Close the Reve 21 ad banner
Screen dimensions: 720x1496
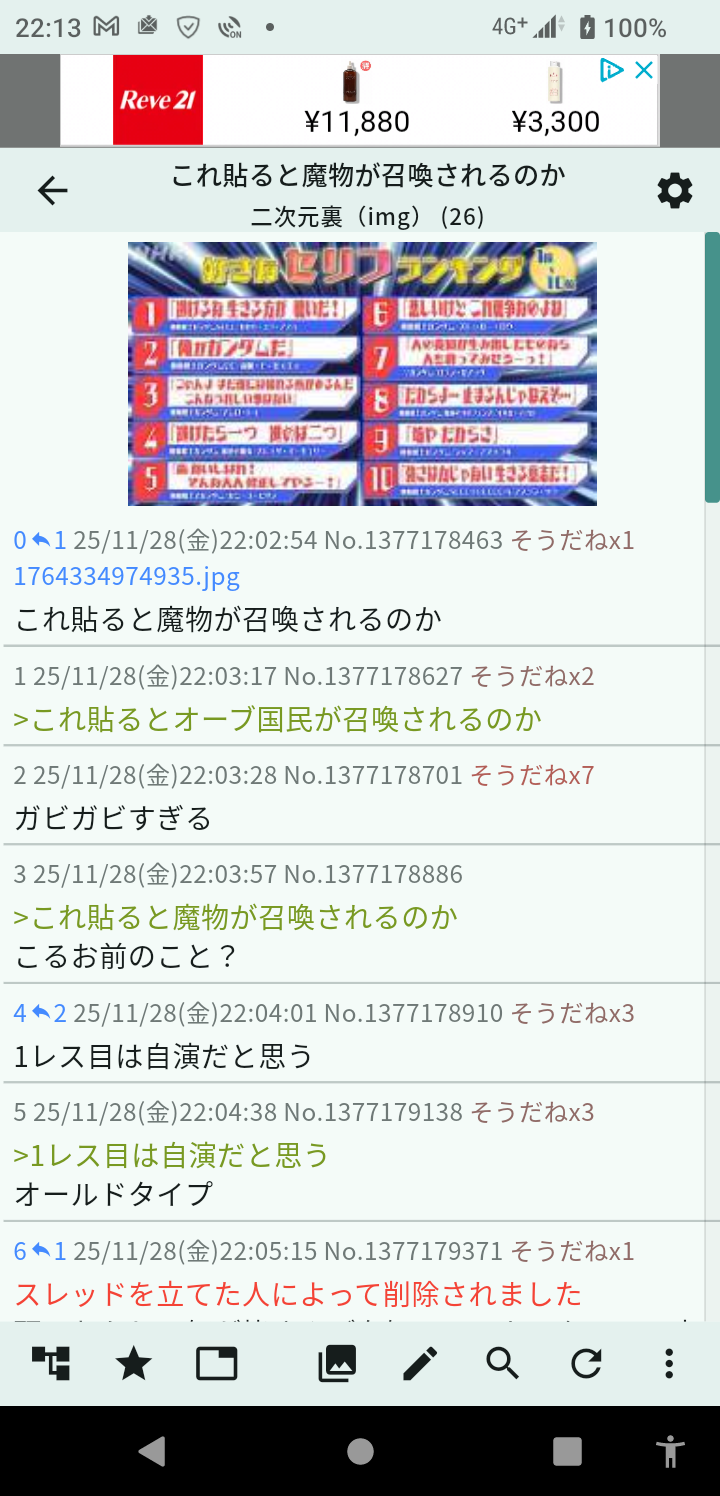click(x=645, y=70)
